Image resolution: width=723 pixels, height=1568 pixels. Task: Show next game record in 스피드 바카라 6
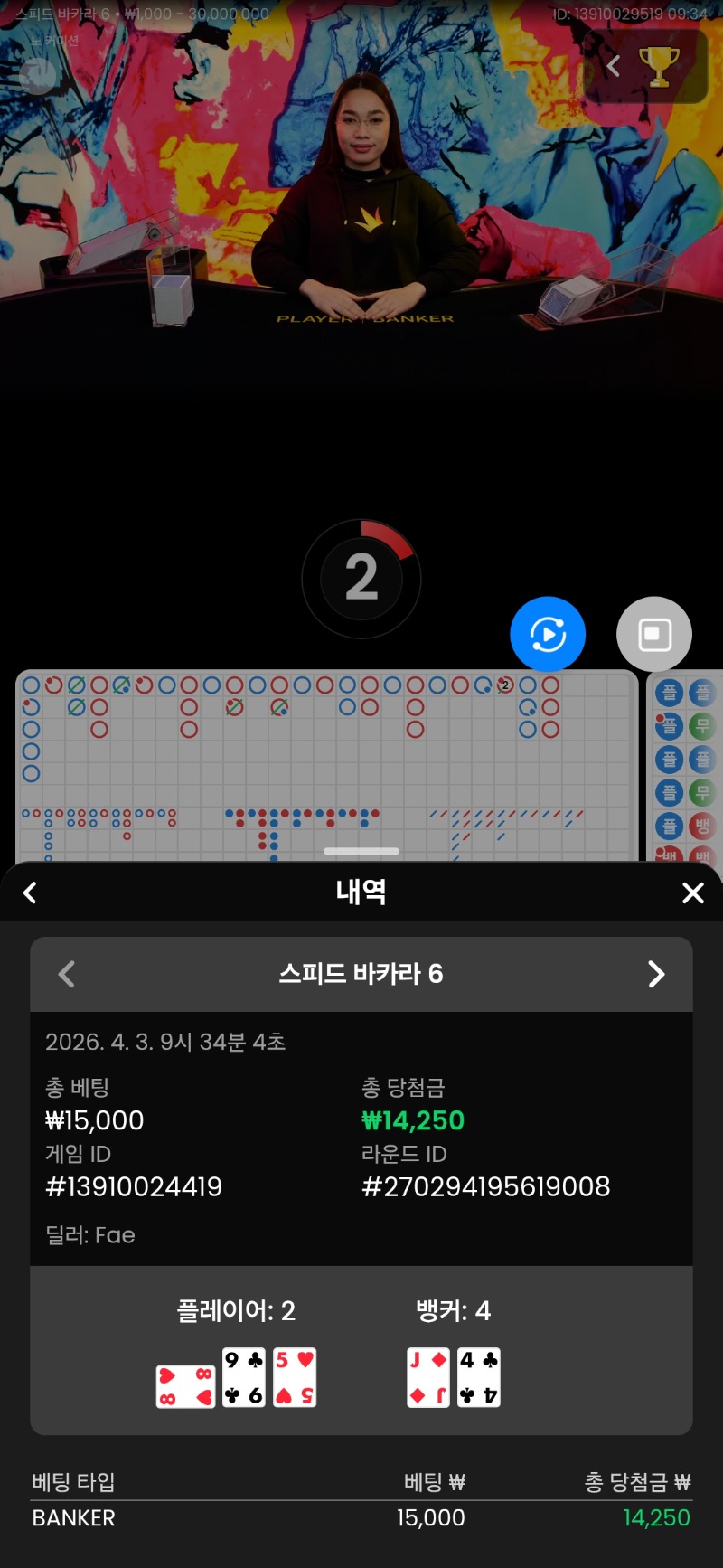tap(656, 974)
